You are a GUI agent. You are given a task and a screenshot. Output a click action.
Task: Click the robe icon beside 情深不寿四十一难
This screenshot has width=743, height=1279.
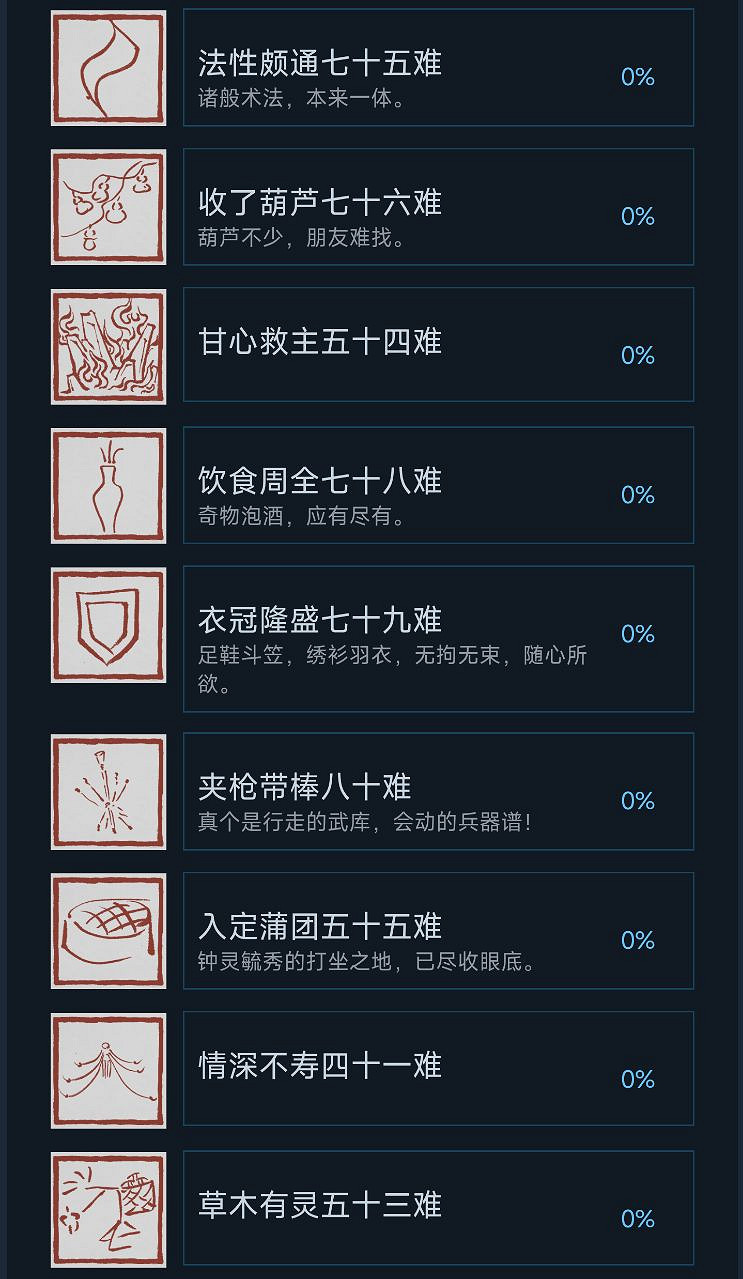click(x=108, y=1069)
